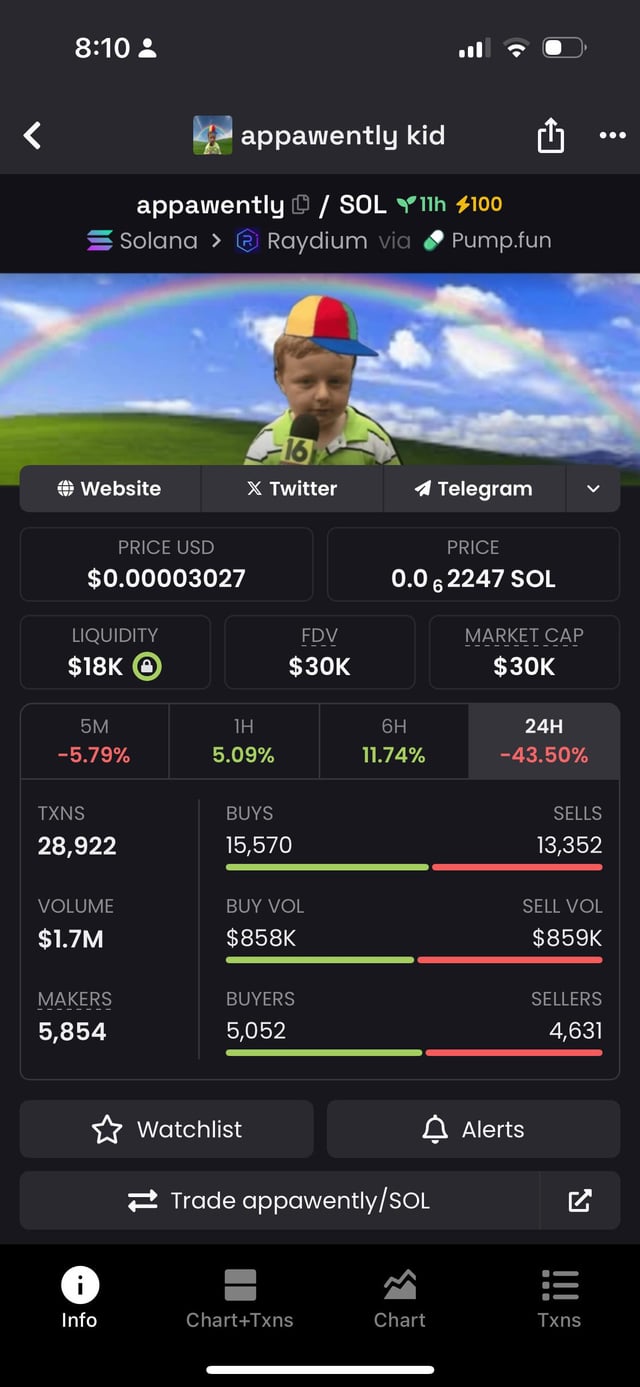The height and width of the screenshot is (1387, 640).
Task: Copy the appawently token address
Action: [x=301, y=205]
